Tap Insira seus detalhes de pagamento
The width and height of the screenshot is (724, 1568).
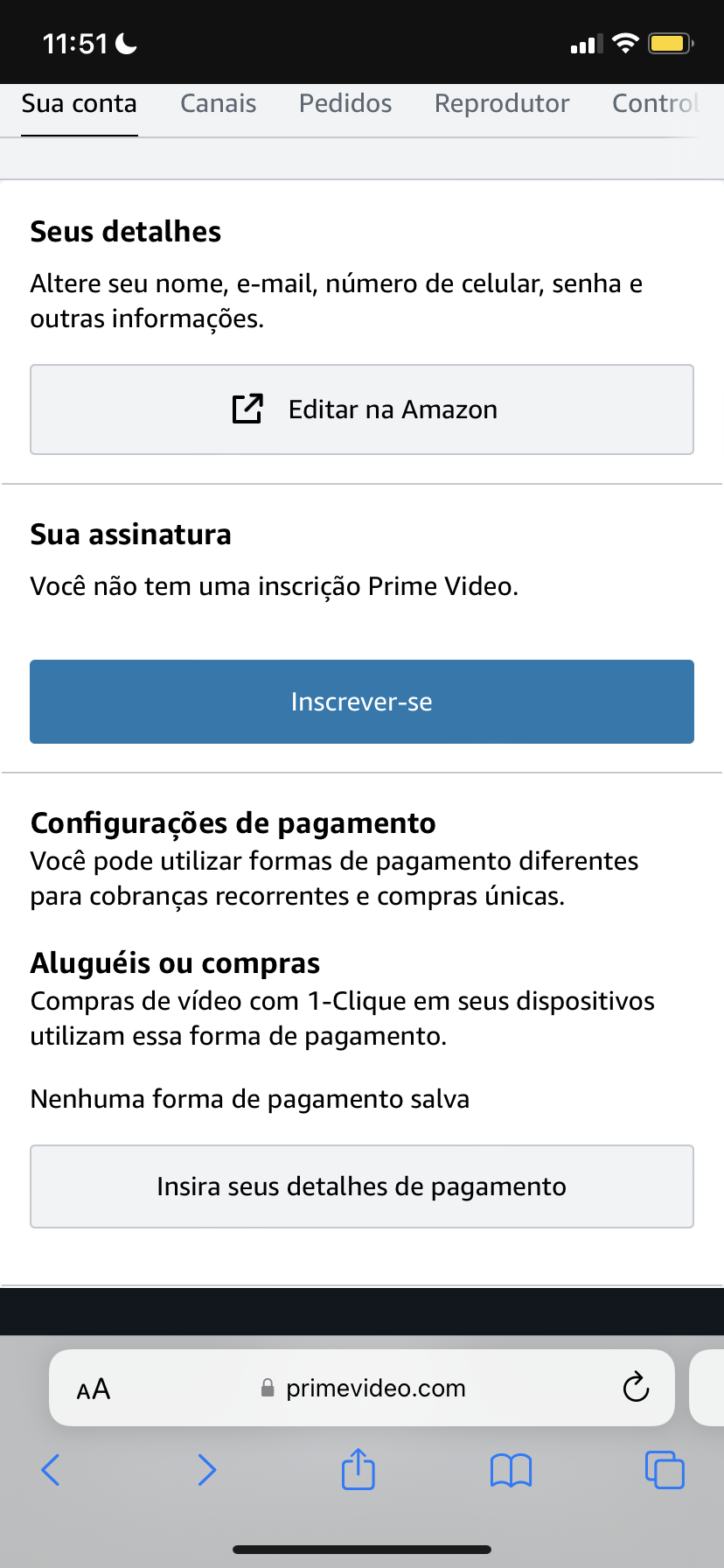(362, 1186)
